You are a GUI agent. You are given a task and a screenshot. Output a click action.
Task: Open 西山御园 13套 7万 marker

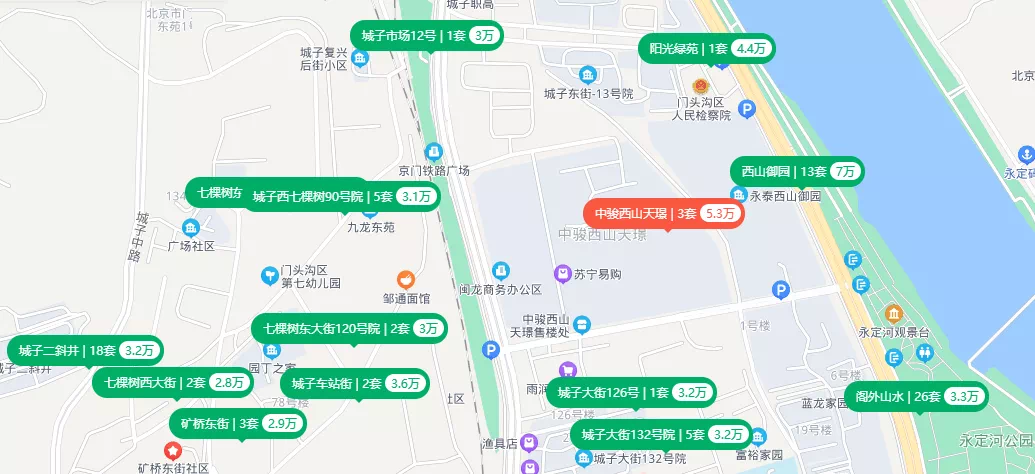pos(797,171)
